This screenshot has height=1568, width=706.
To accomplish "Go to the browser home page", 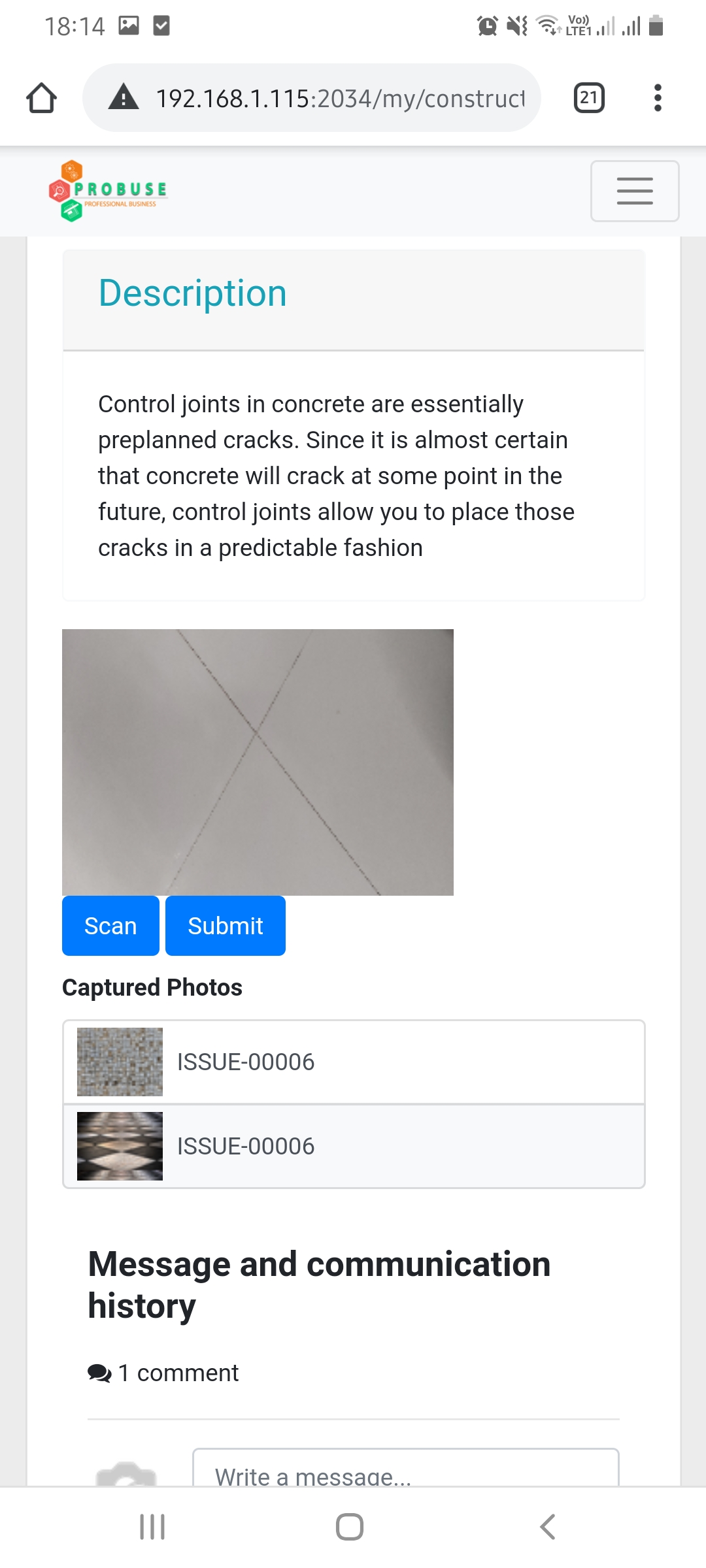I will pos(42,98).
